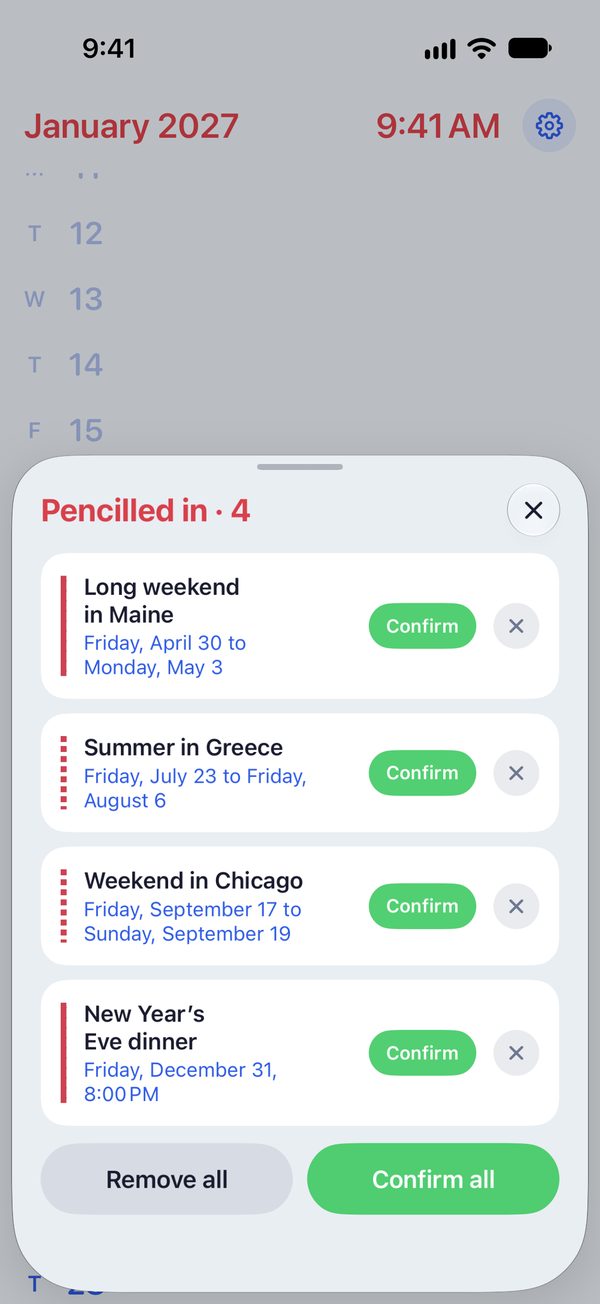Screen dimensions: 600x1304
Task: Dismiss the Summer in Greece entry
Action: [x=516, y=773]
